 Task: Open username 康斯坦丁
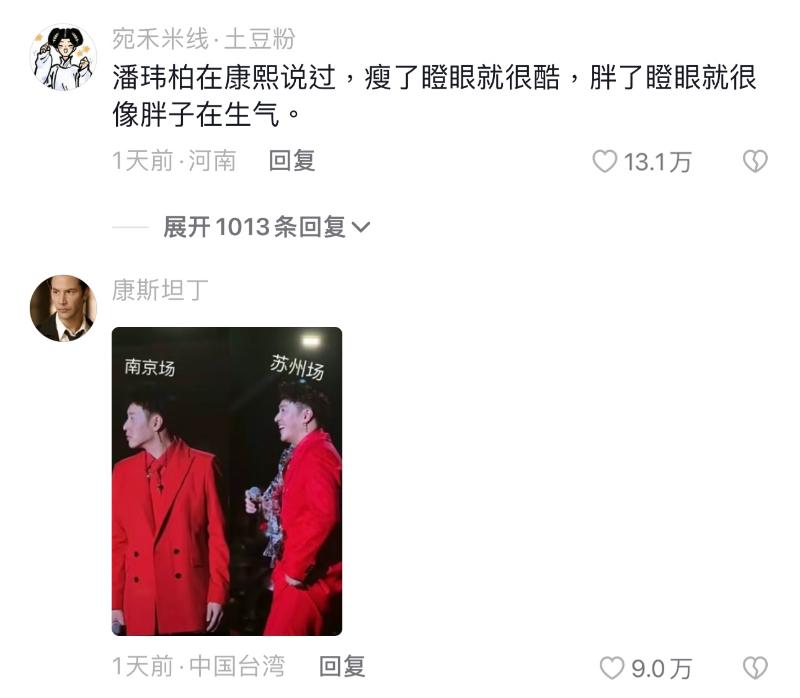pyautogui.click(x=160, y=290)
